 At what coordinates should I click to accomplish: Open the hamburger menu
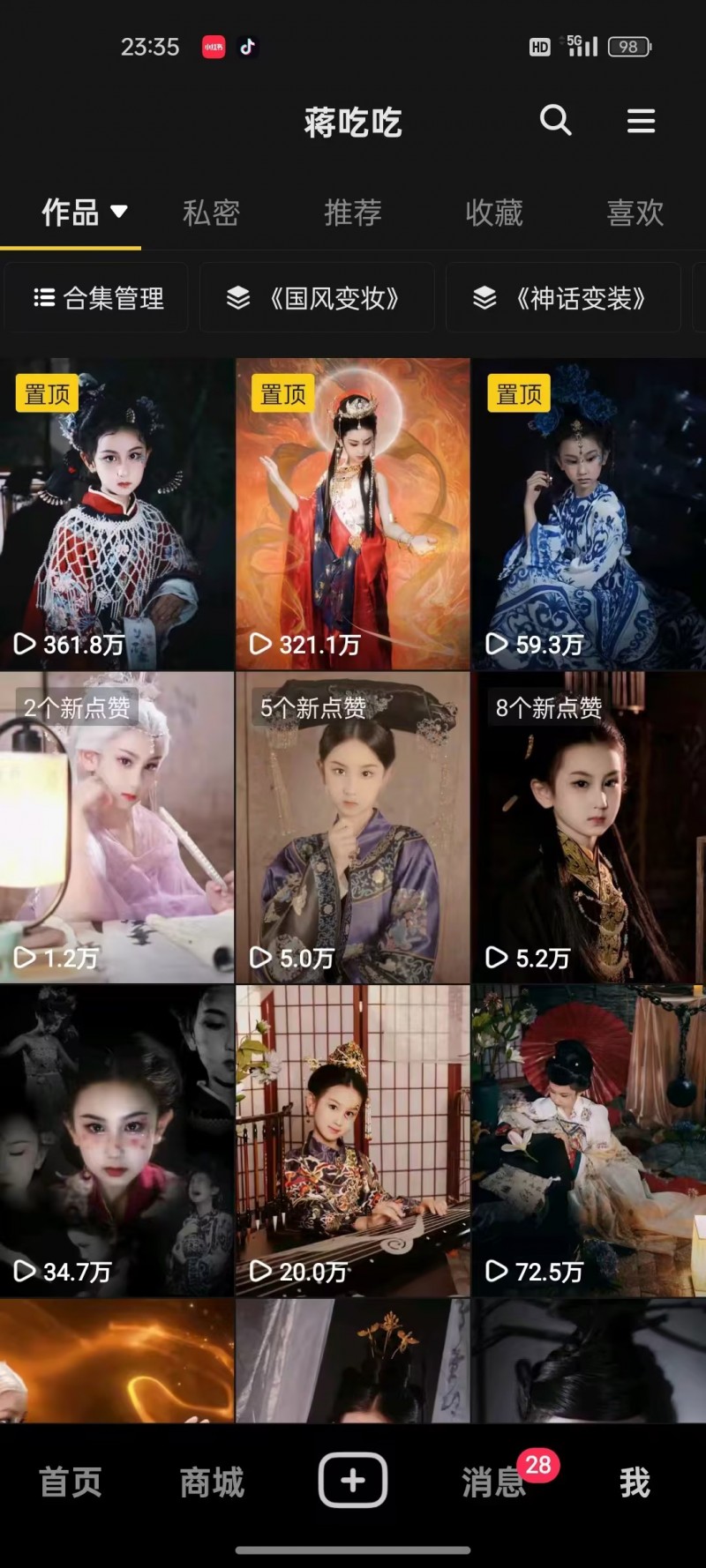[x=641, y=121]
